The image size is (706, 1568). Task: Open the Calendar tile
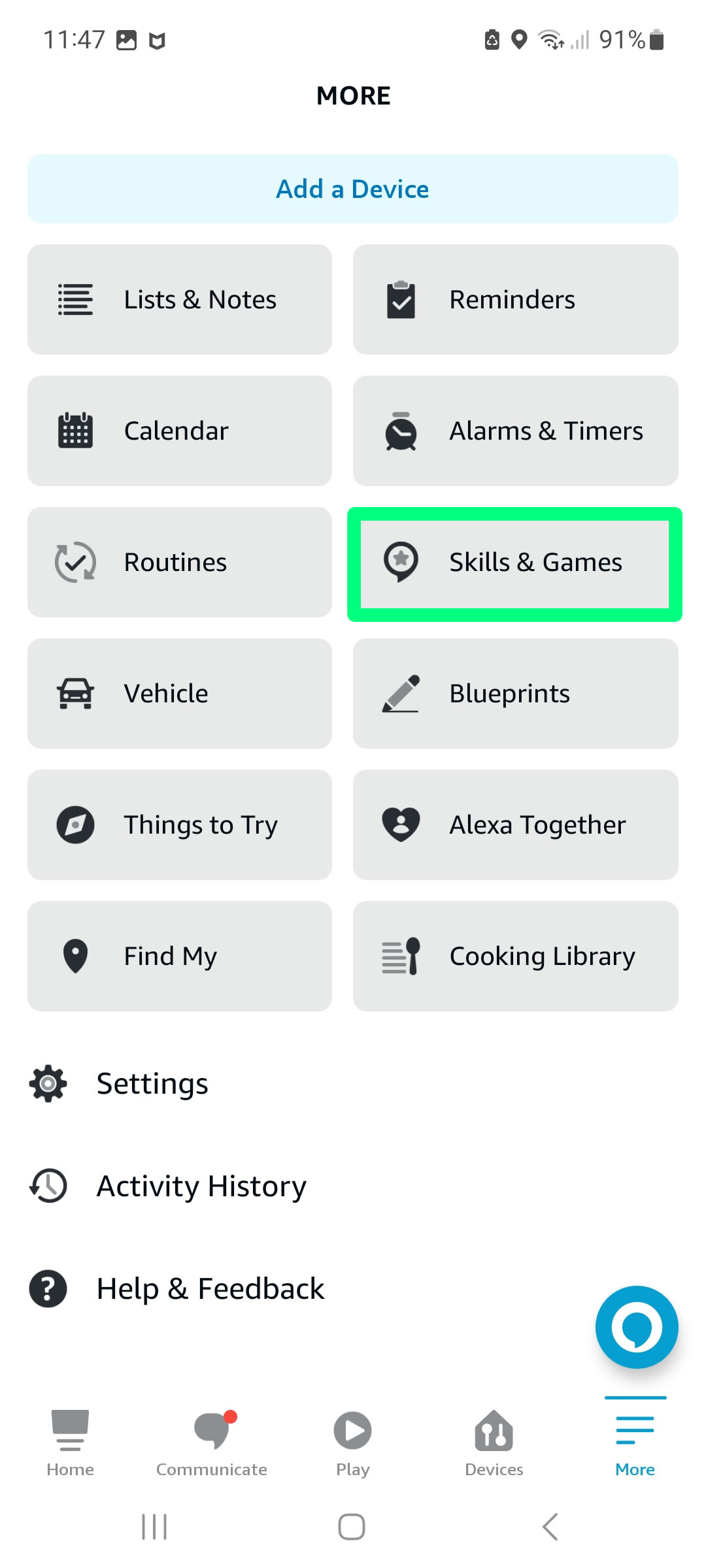pyautogui.click(x=180, y=431)
